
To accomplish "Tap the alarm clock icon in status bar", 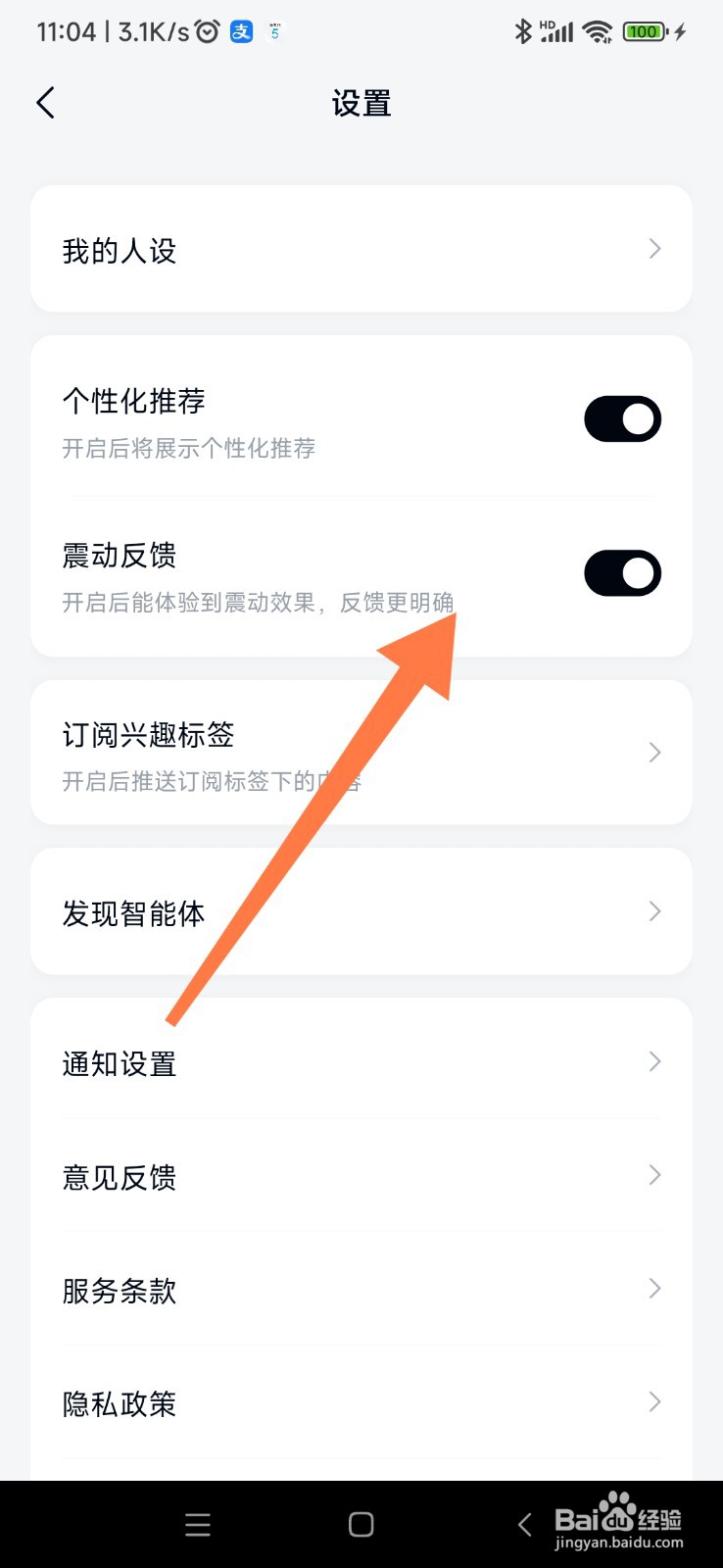I will pos(204,30).
